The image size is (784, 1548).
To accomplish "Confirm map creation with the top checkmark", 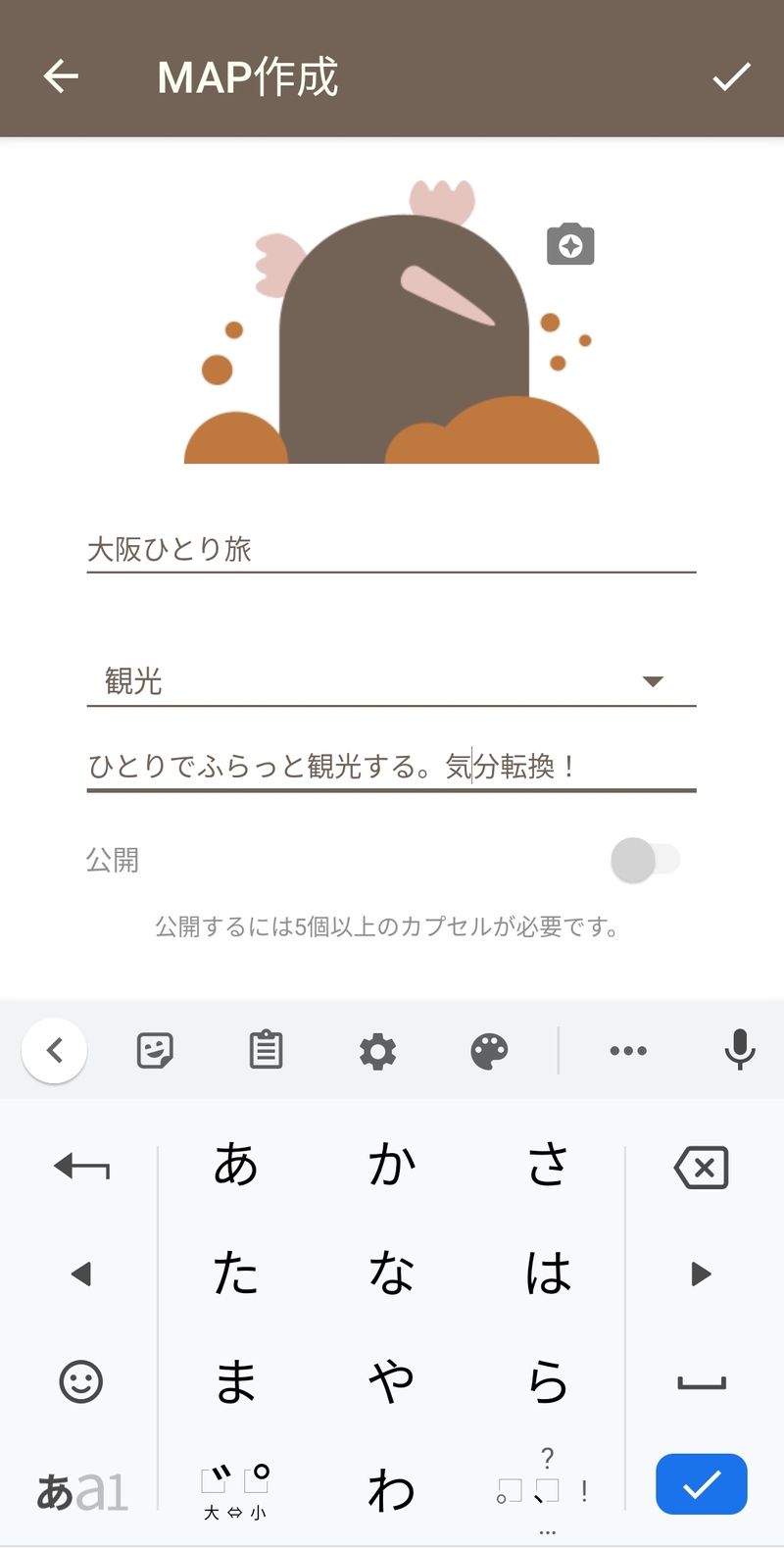I will 731,75.
